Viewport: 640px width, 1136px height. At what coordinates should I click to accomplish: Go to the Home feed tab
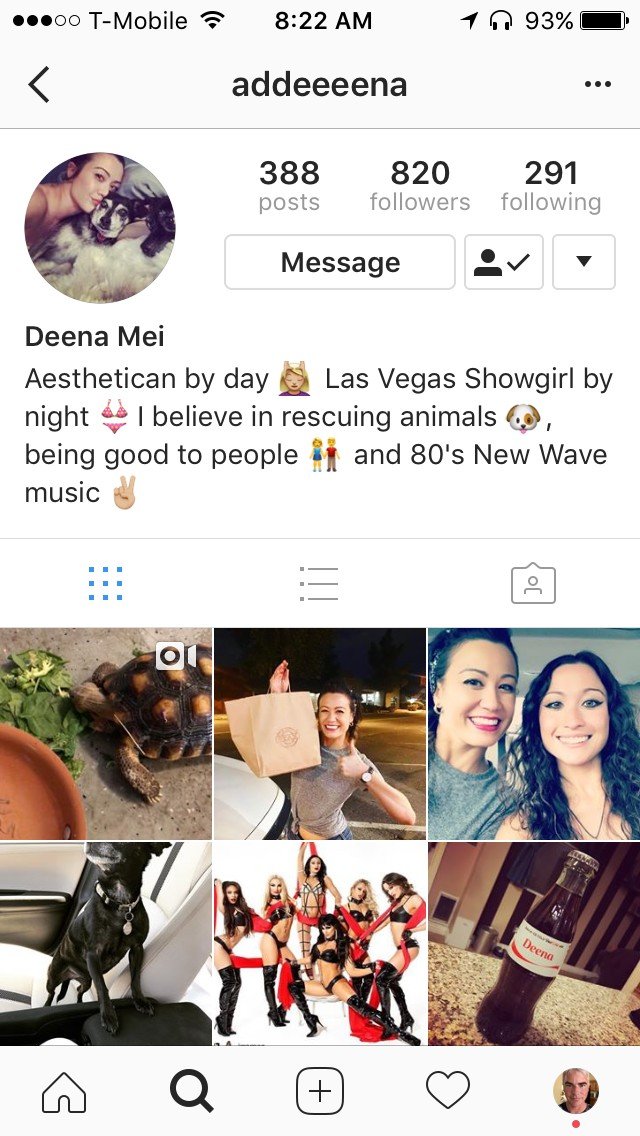(x=64, y=1091)
